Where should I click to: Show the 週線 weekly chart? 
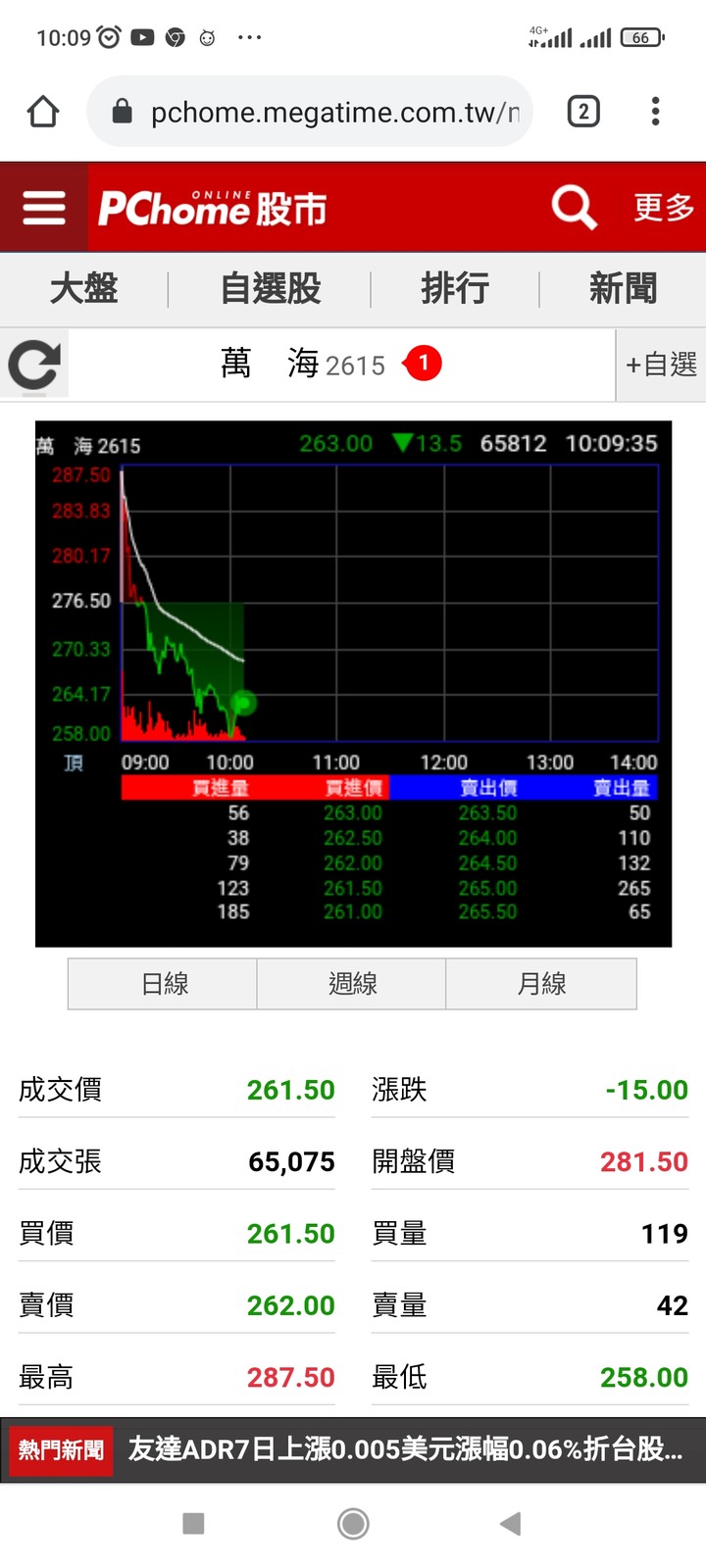[x=352, y=984]
